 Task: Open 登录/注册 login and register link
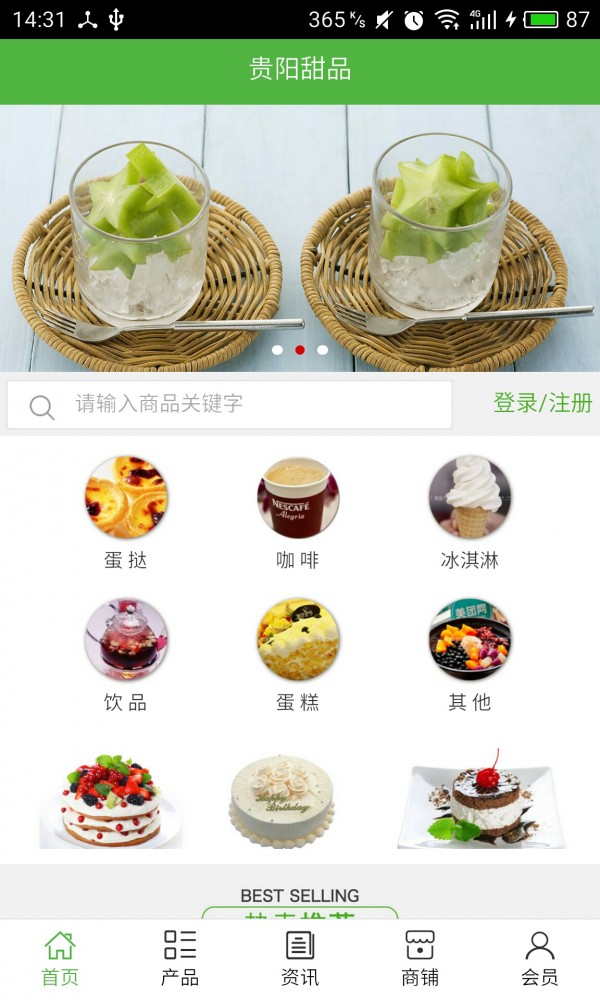click(x=542, y=403)
